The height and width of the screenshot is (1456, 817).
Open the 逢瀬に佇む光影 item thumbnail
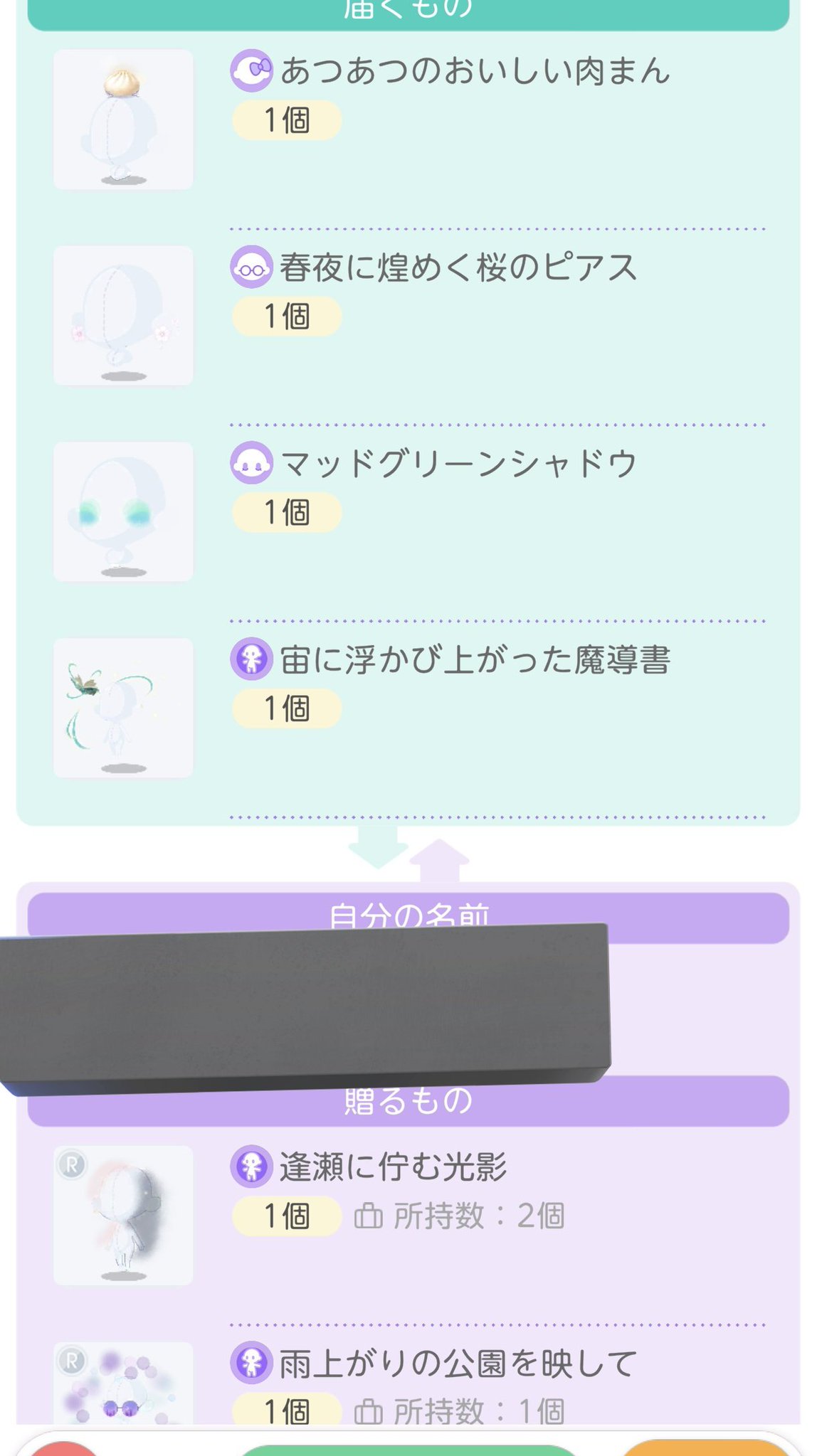tap(123, 1215)
